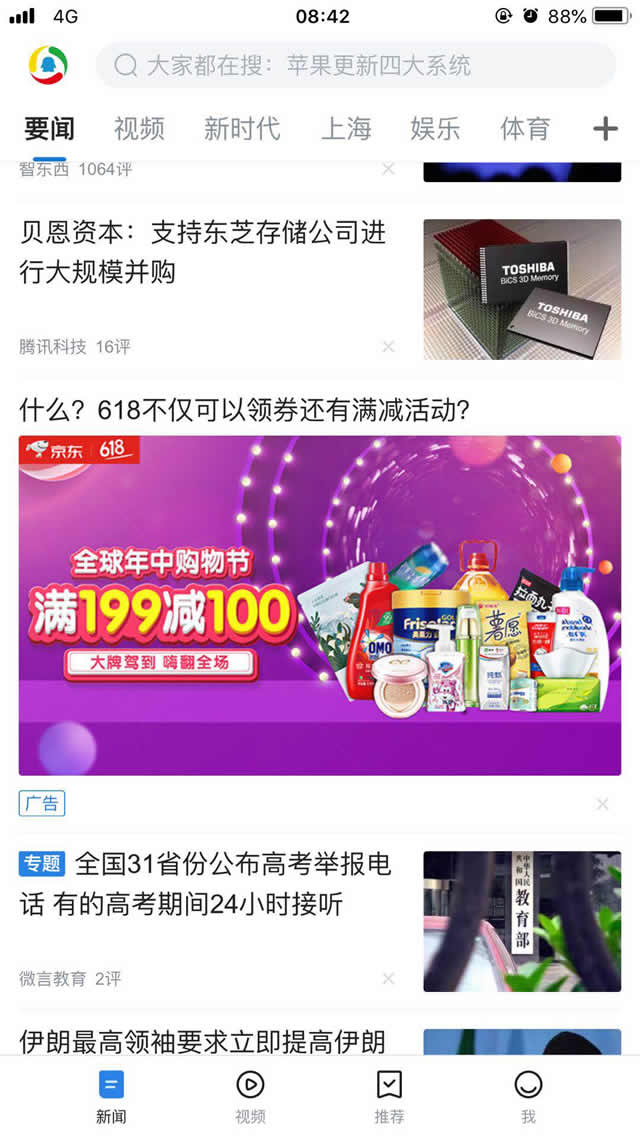Dismiss the 贝恩资本 article
Image resolution: width=640 pixels, height=1138 pixels.
coord(388,346)
